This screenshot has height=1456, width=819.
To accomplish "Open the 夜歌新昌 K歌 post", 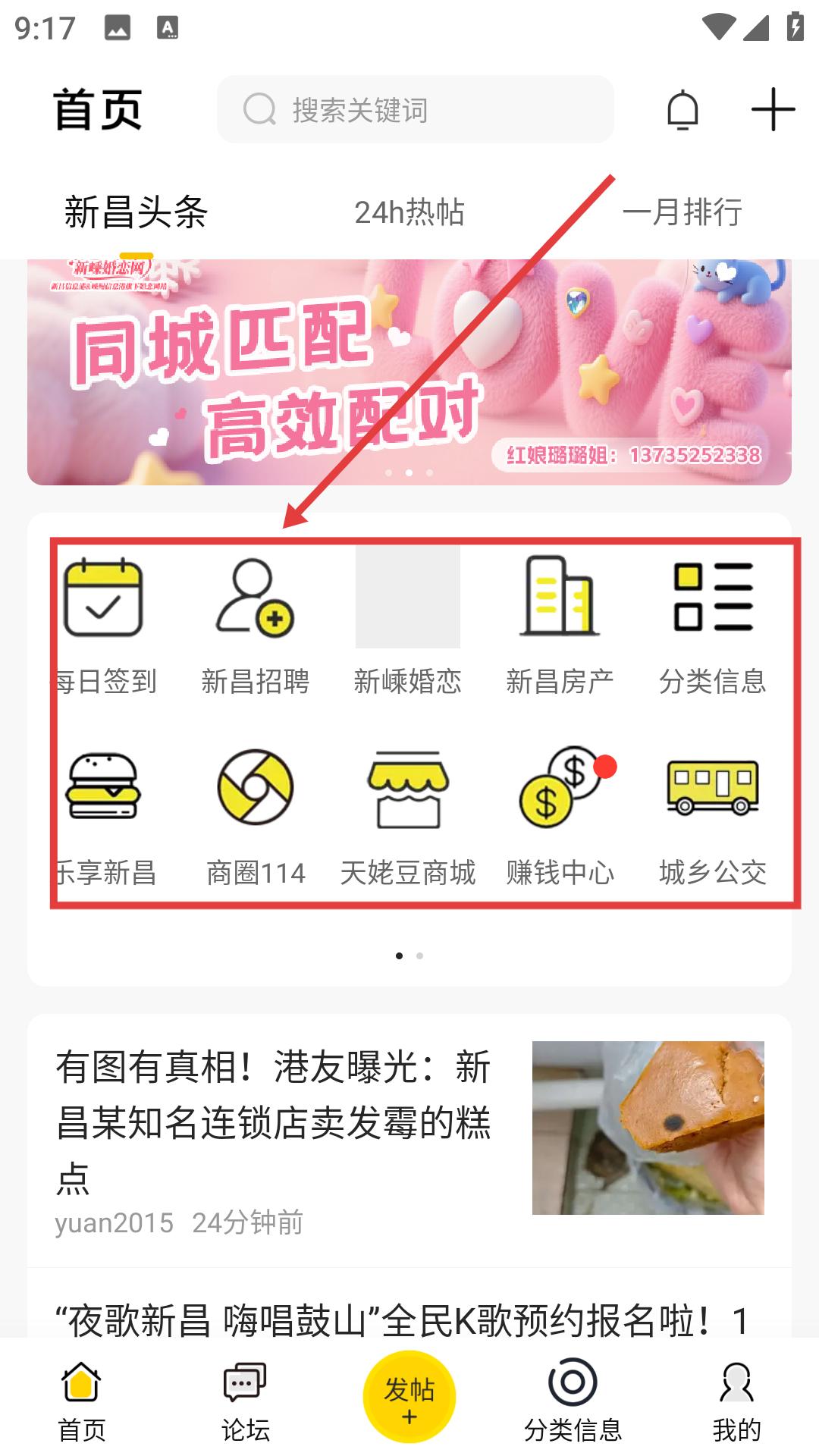I will (402, 1319).
